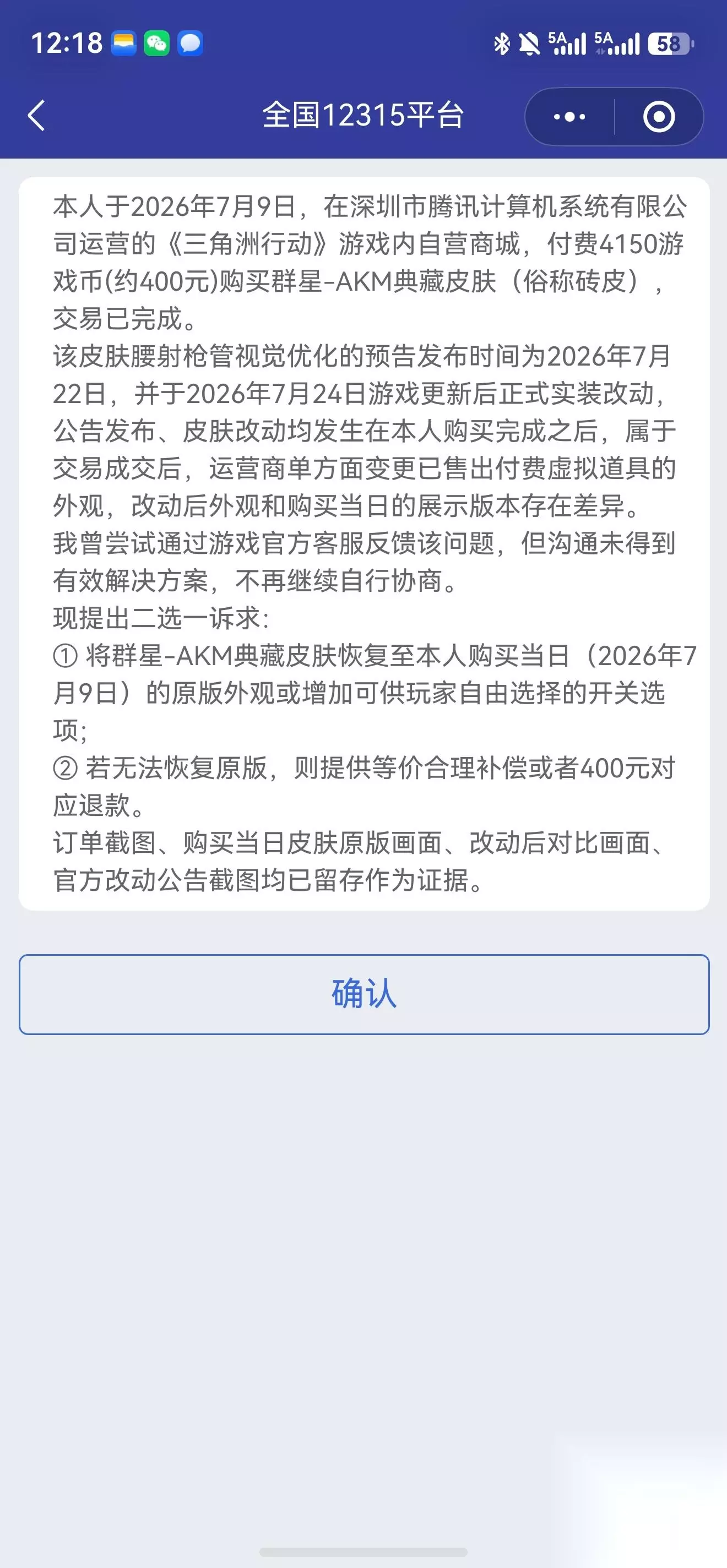The width and height of the screenshot is (727, 1568).
Task: Go back using the top-left arrow
Action: coord(36,116)
